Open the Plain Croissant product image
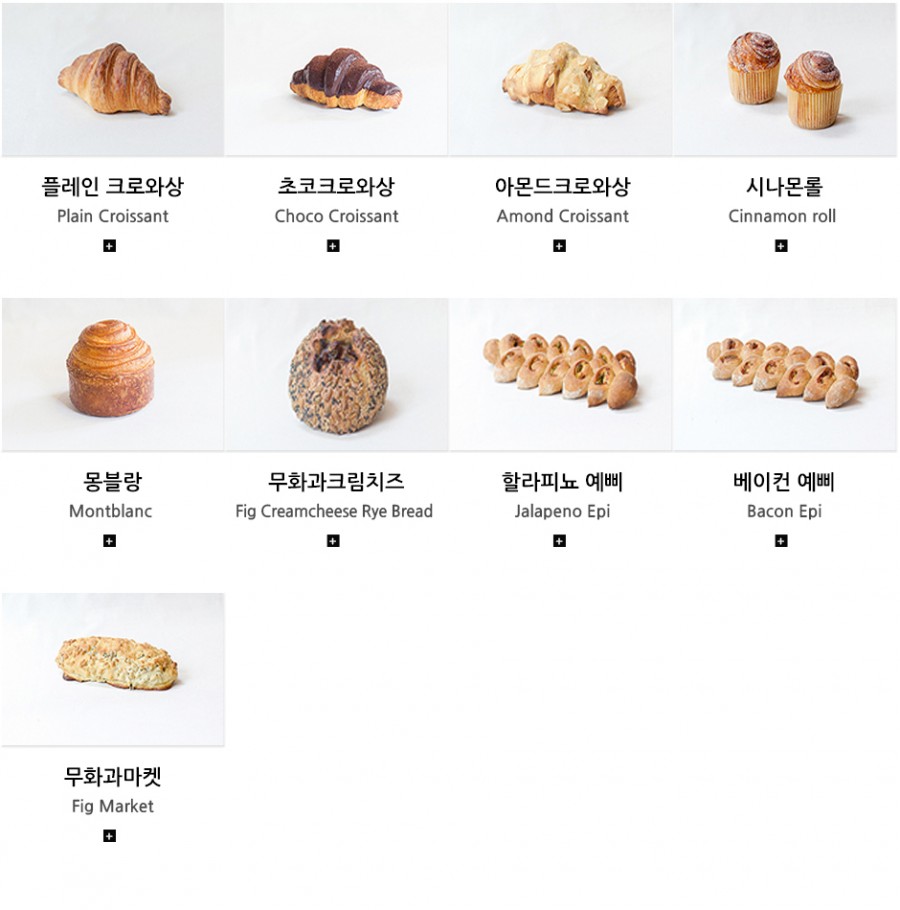This screenshot has width=900, height=910. pyautogui.click(x=113, y=80)
